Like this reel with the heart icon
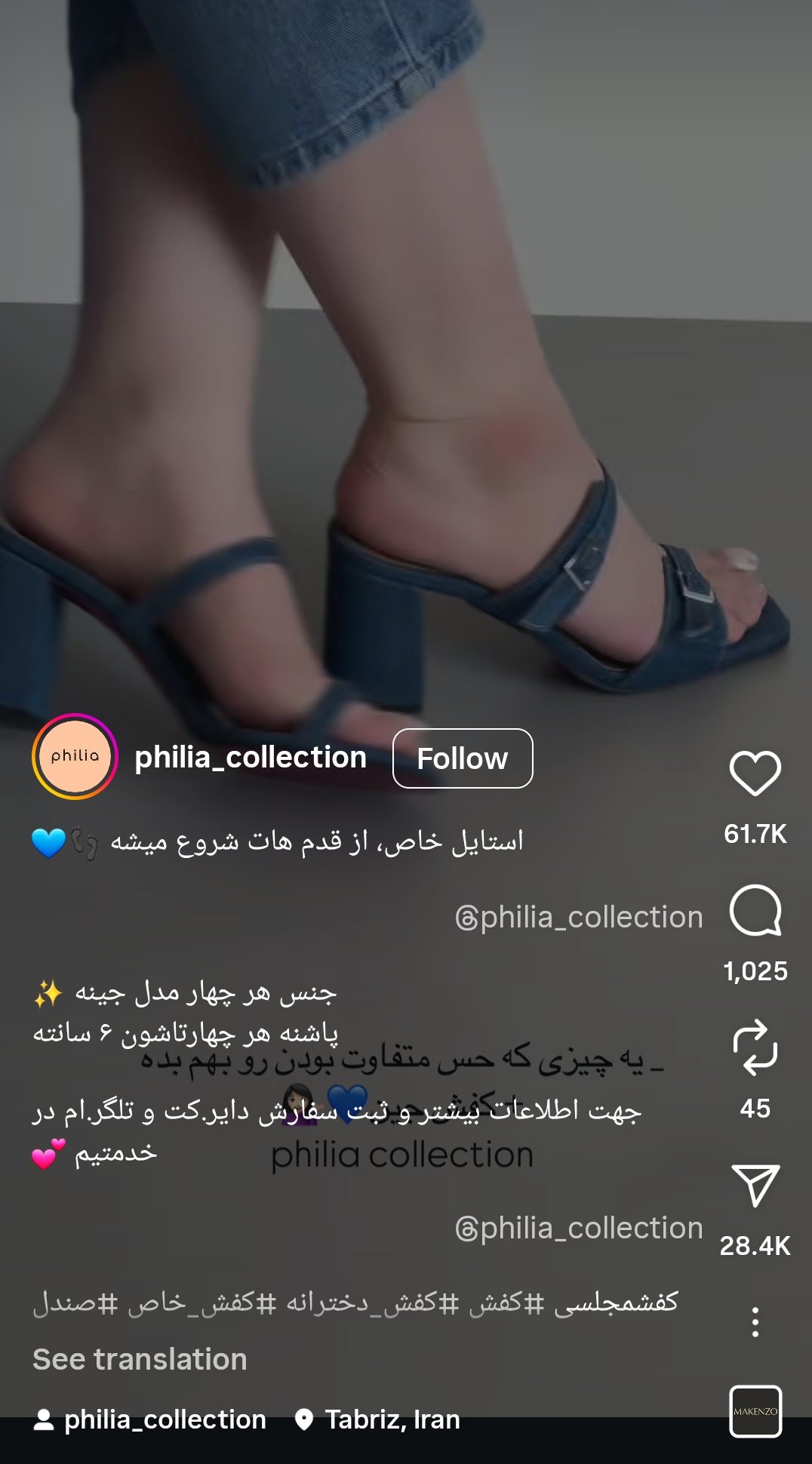812x1464 pixels. click(755, 774)
